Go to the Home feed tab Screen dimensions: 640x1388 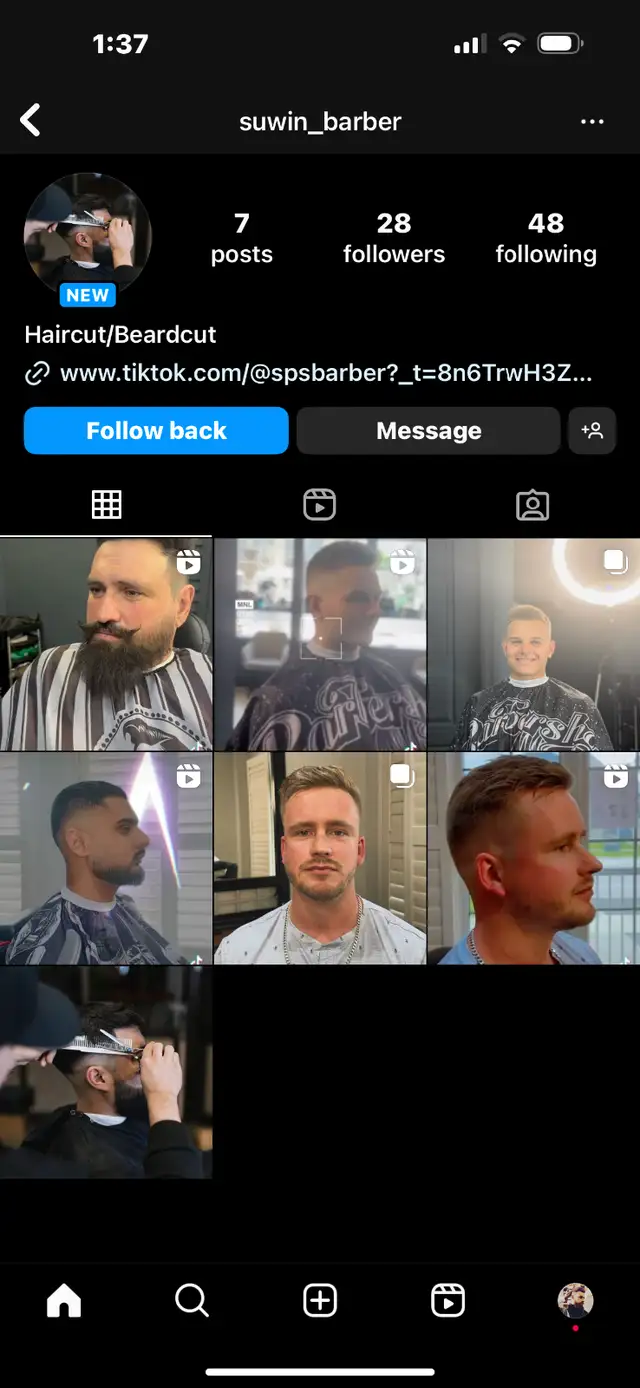(x=64, y=1300)
